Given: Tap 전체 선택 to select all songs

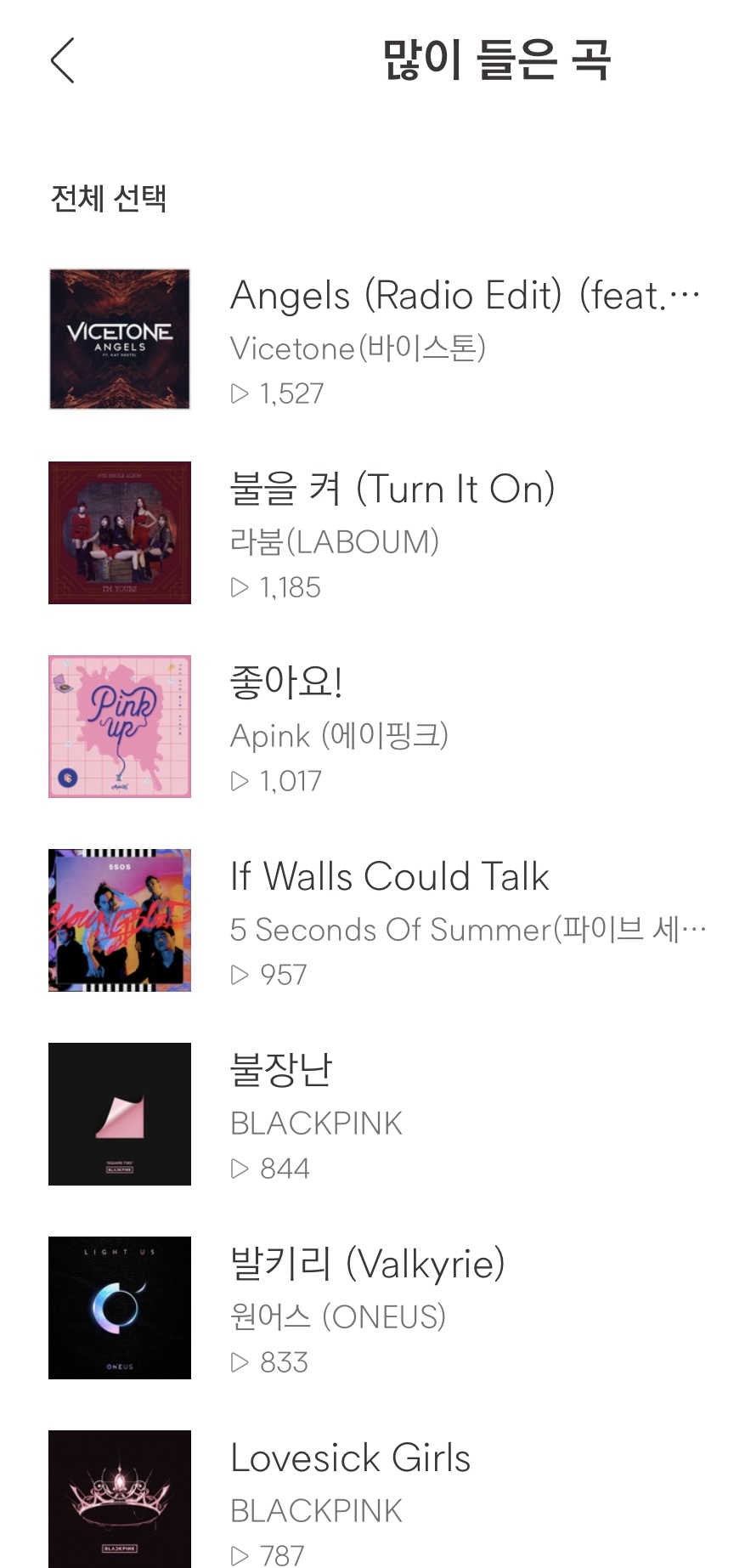Looking at the screenshot, I should point(109,199).
